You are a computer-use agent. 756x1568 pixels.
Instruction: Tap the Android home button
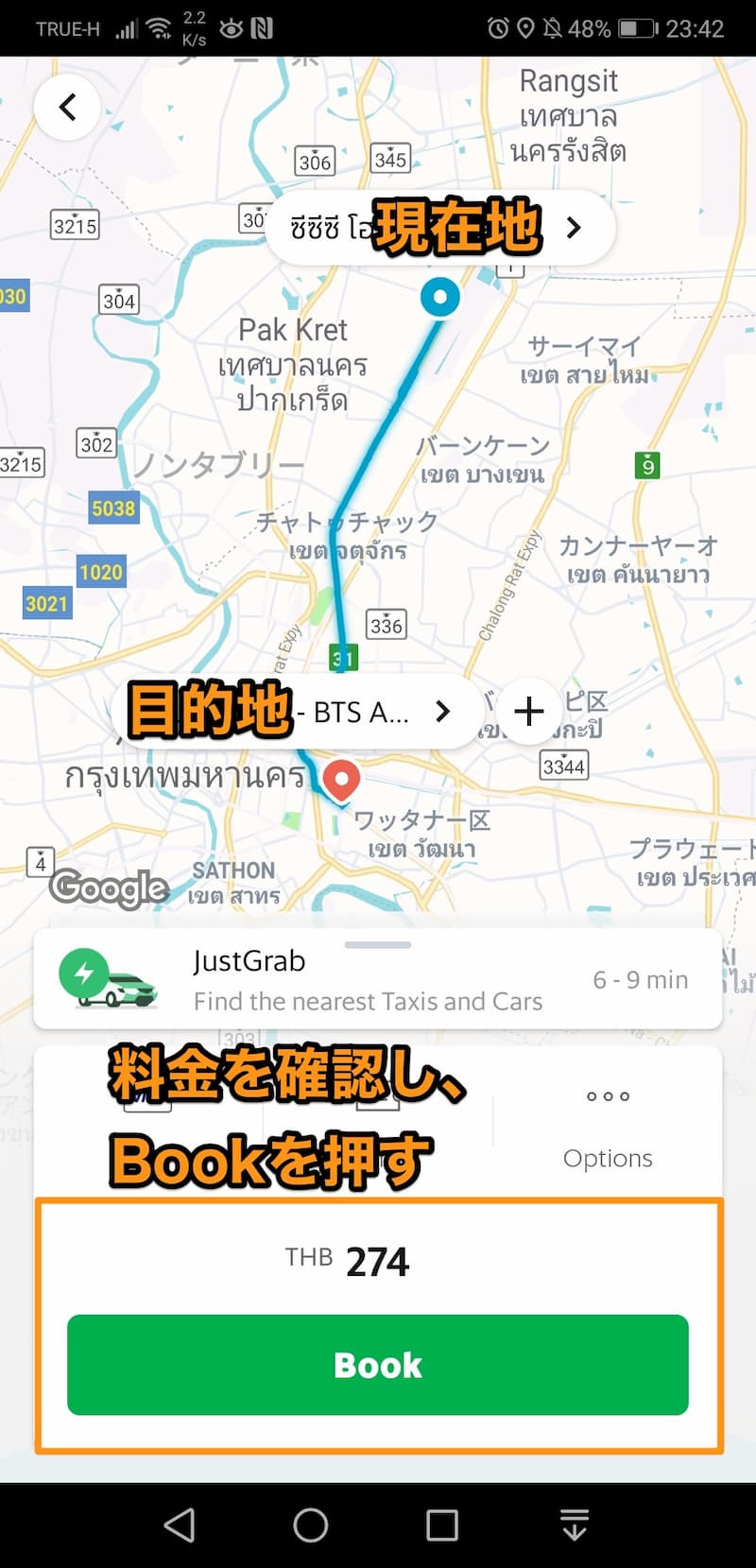pyautogui.click(x=310, y=1525)
